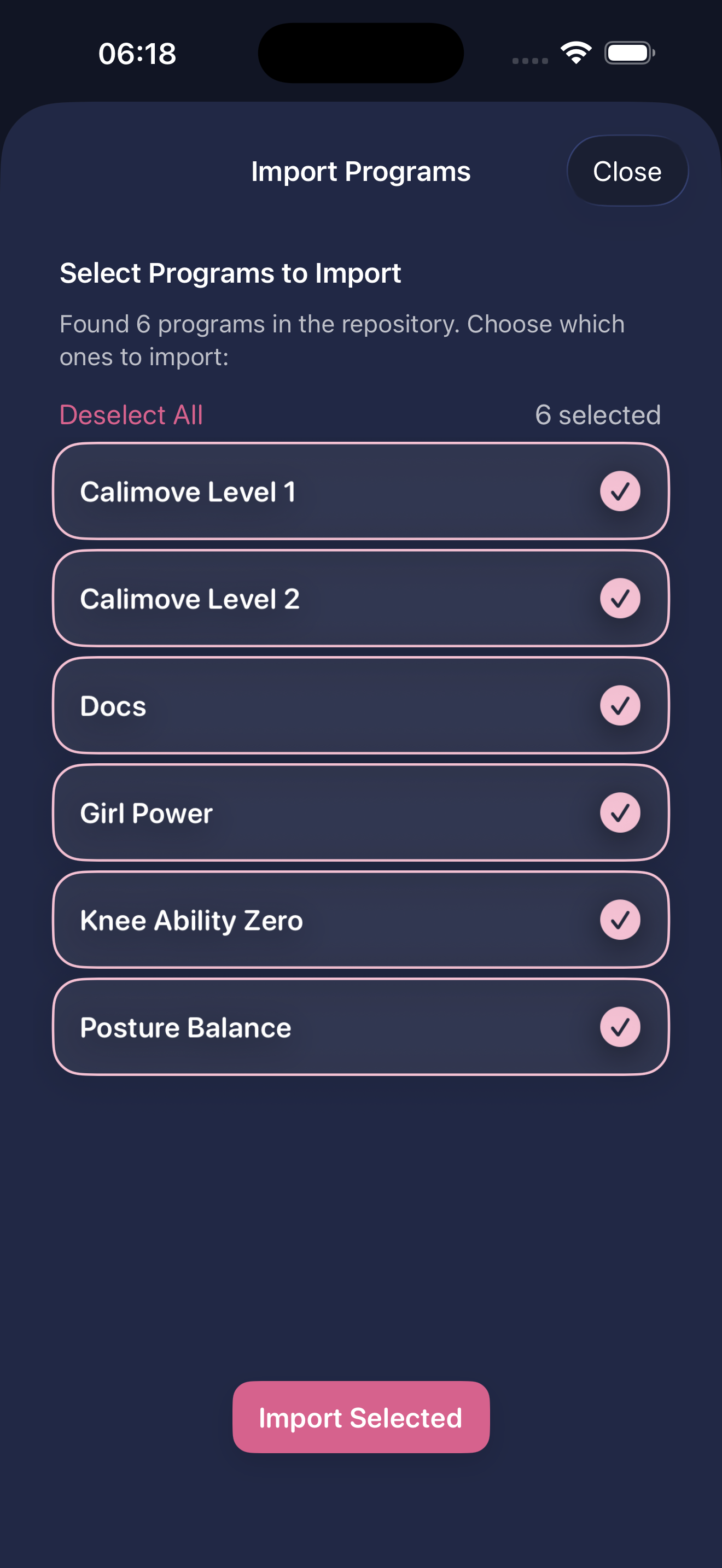Viewport: 722px width, 1568px height.
Task: Deselect the Calimove Level 2 program
Action: (620, 598)
